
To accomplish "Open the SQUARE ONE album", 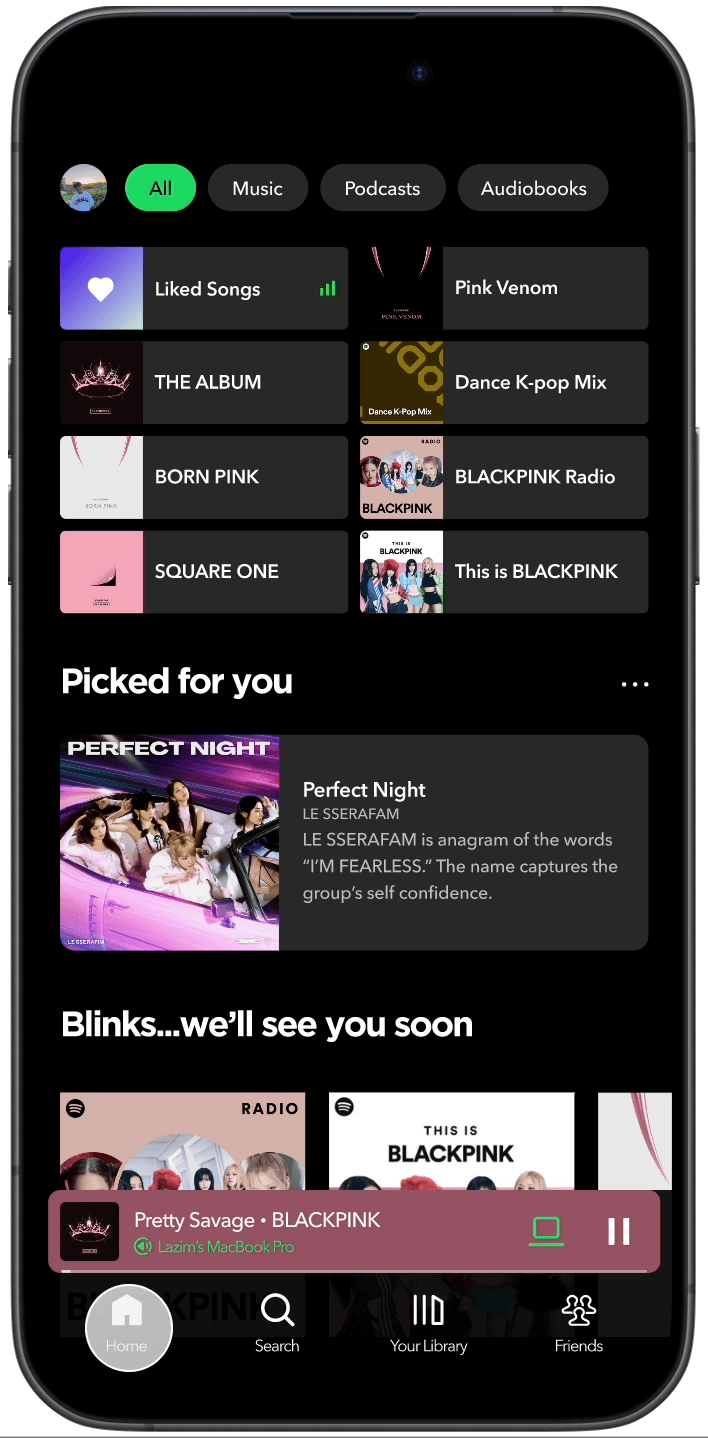I will click(x=204, y=572).
